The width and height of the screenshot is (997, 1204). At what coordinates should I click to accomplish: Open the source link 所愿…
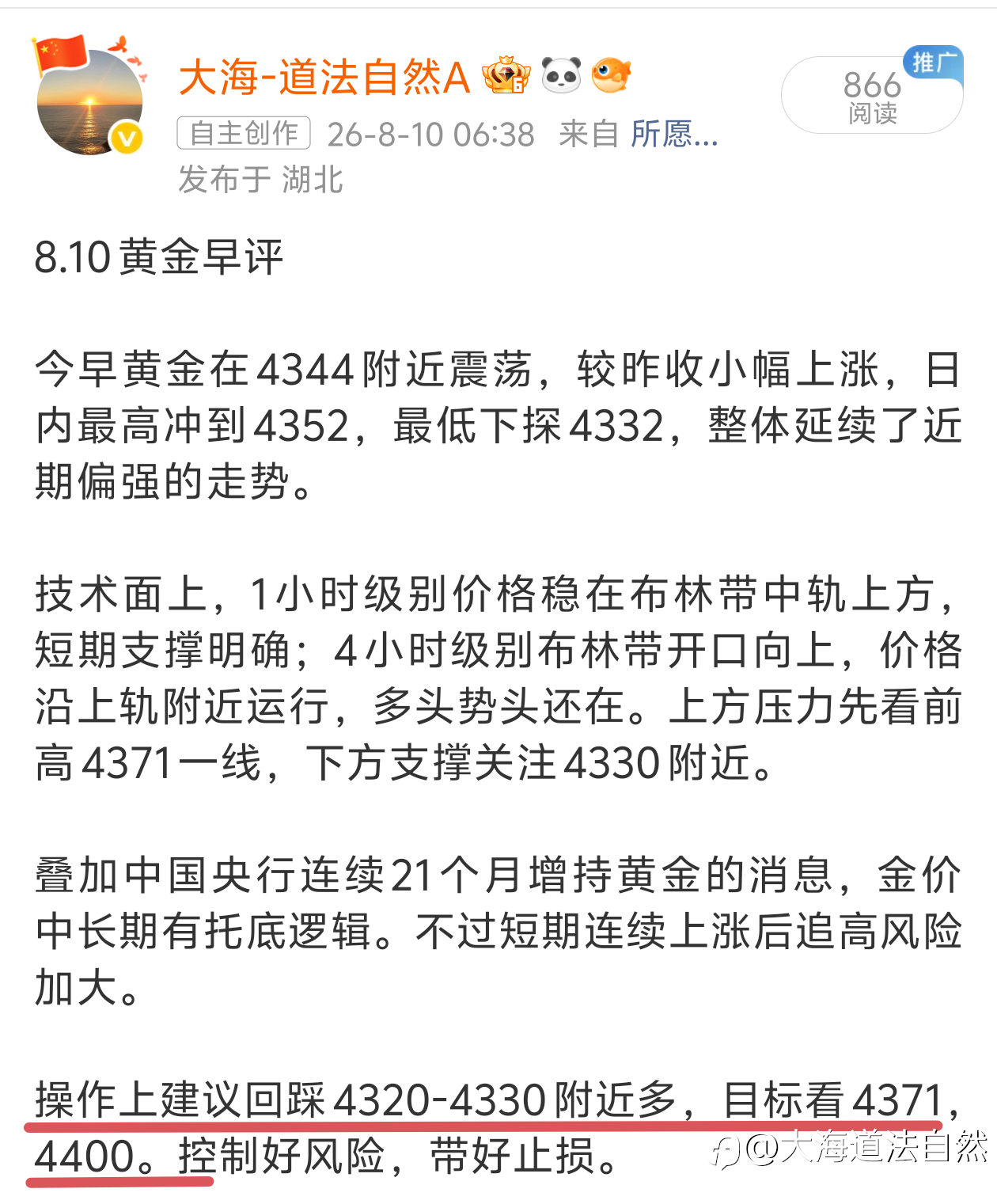click(674, 135)
